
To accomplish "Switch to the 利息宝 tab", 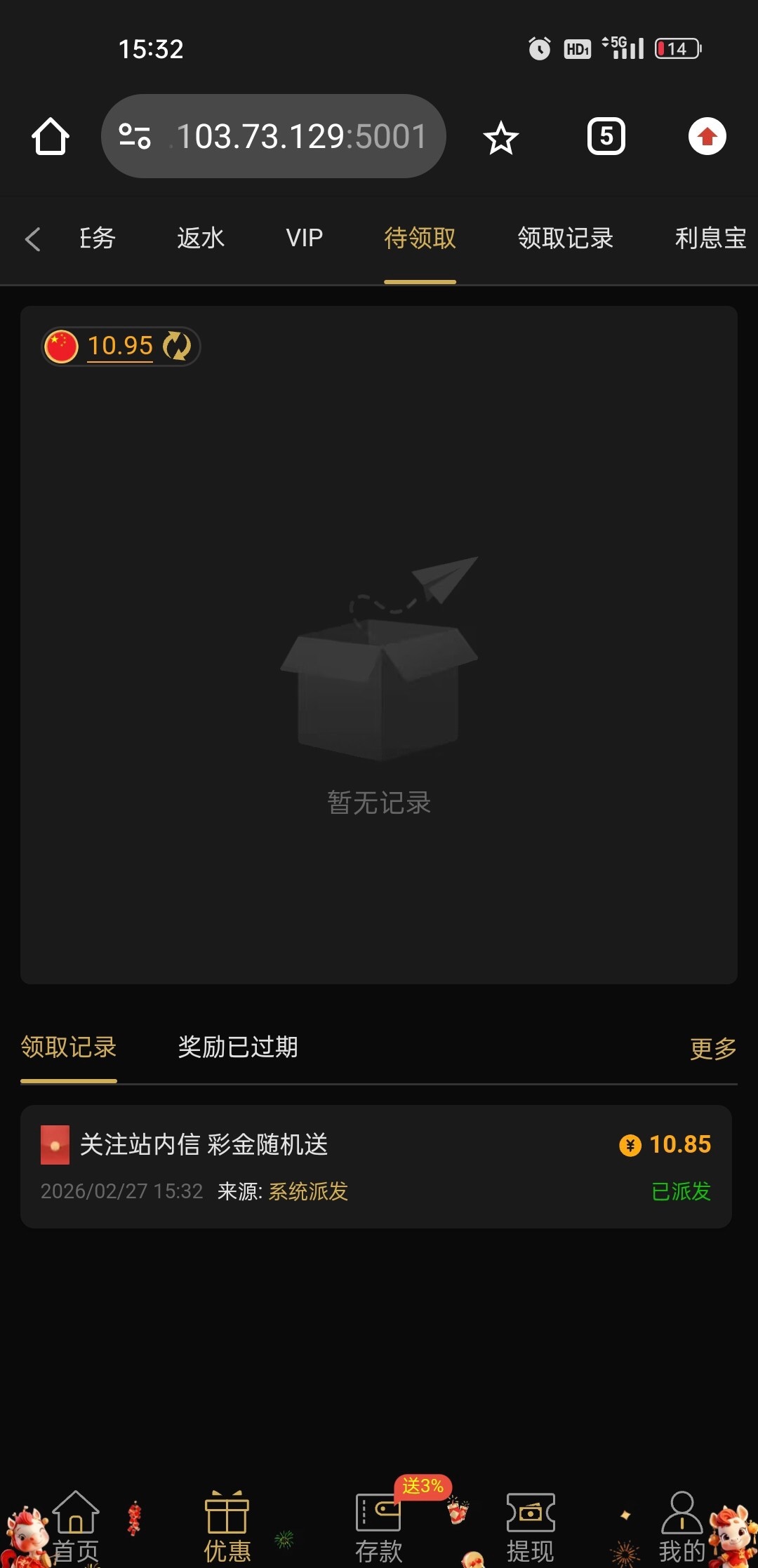I will click(710, 239).
